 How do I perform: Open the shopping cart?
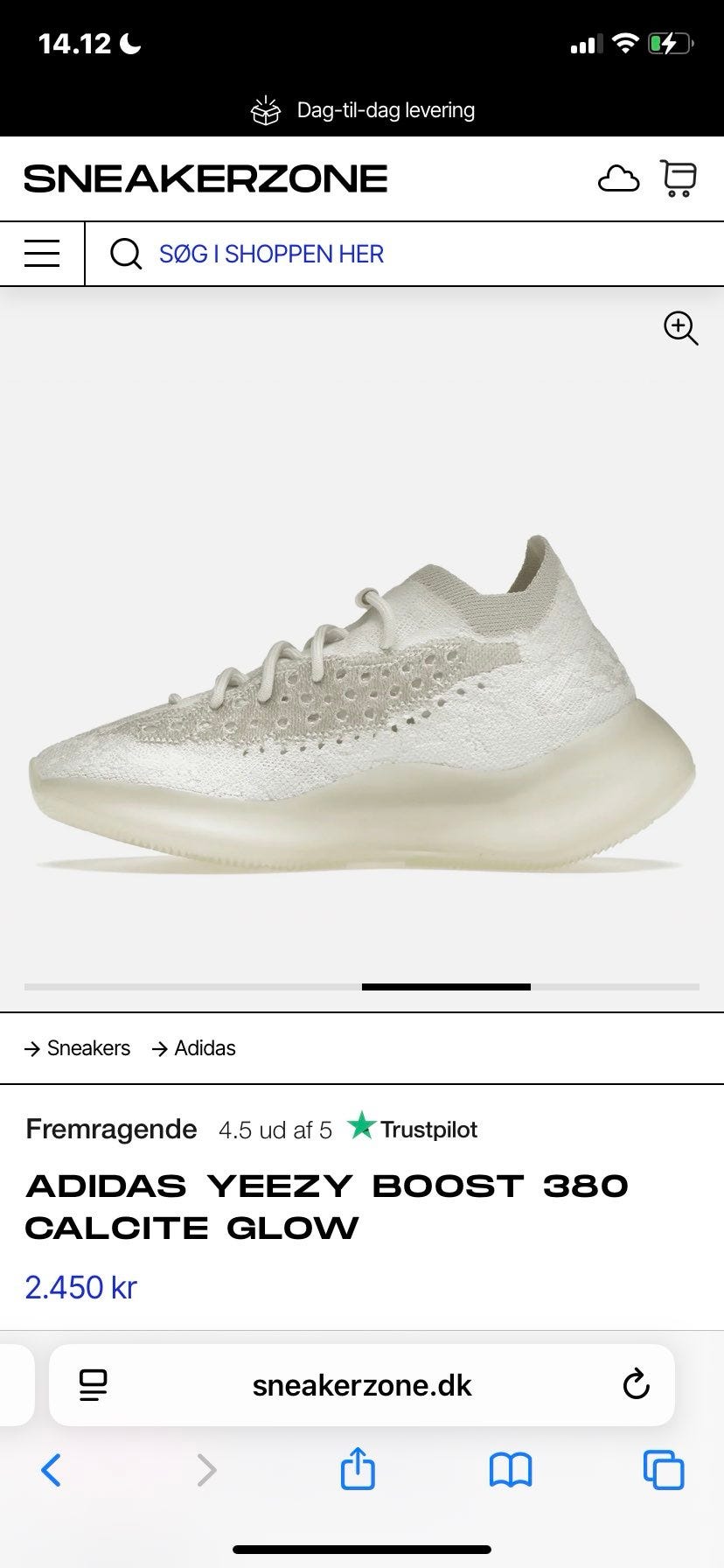pos(678,178)
